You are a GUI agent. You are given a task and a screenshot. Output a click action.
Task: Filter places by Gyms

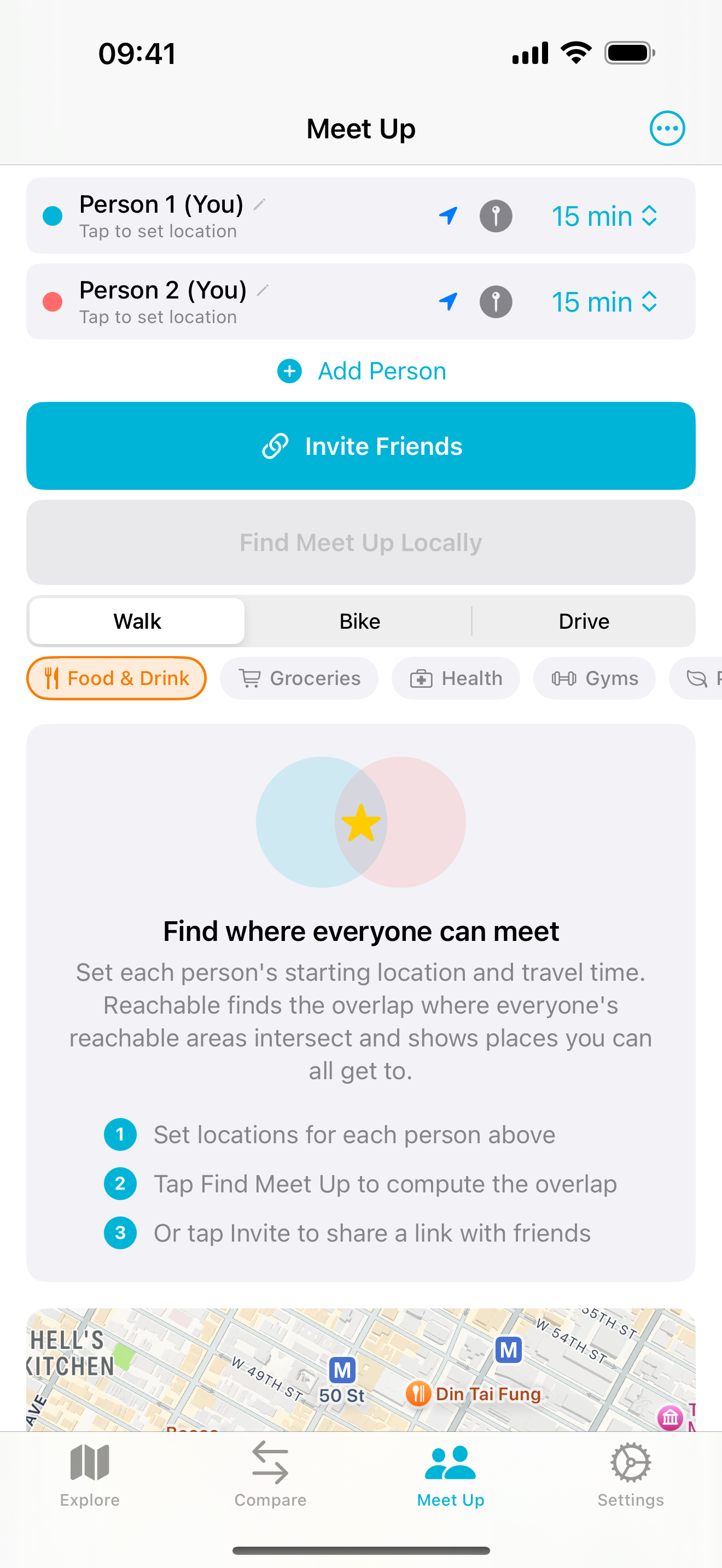[x=594, y=678]
